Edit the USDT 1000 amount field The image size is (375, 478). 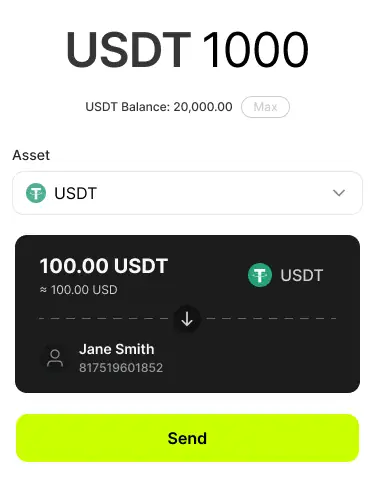(187, 49)
